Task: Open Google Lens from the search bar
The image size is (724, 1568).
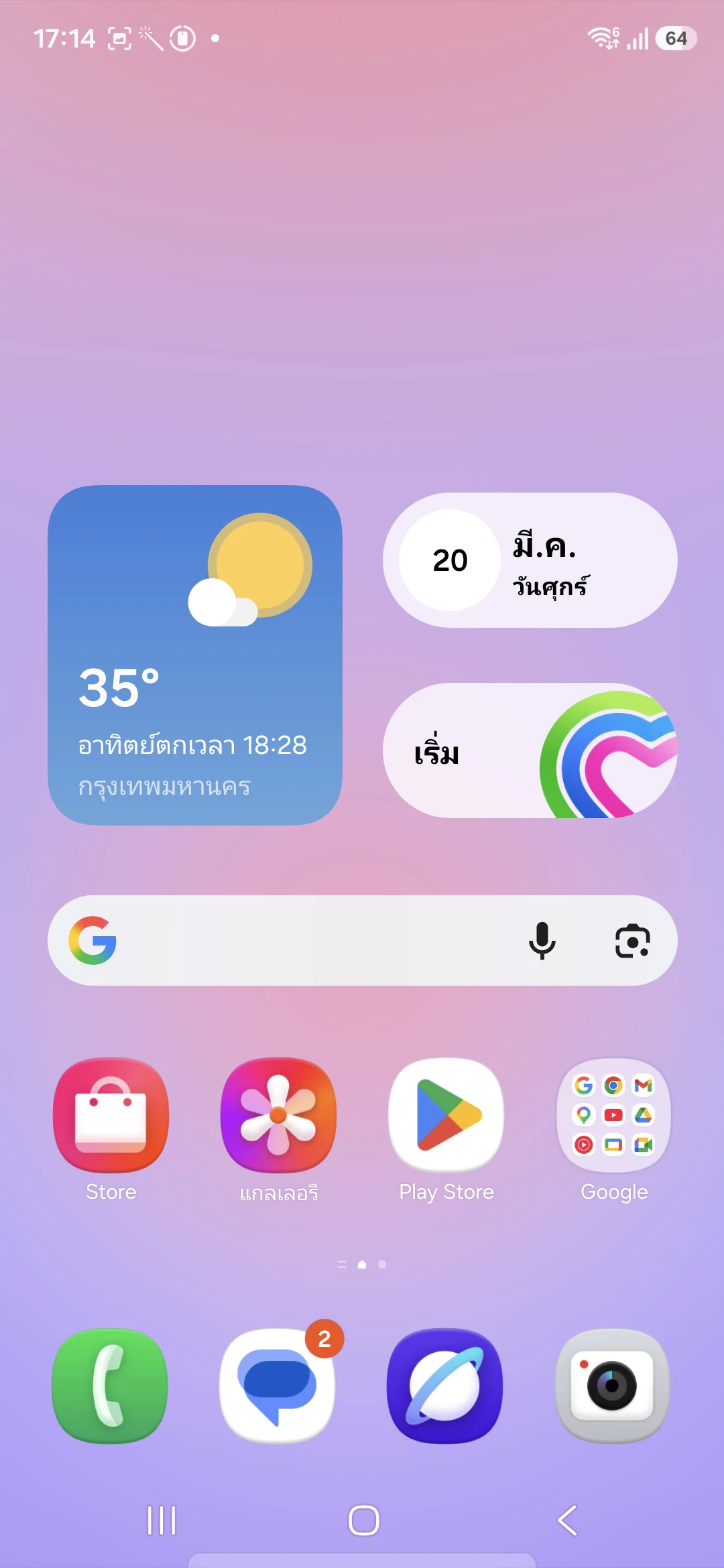Action: click(x=632, y=940)
